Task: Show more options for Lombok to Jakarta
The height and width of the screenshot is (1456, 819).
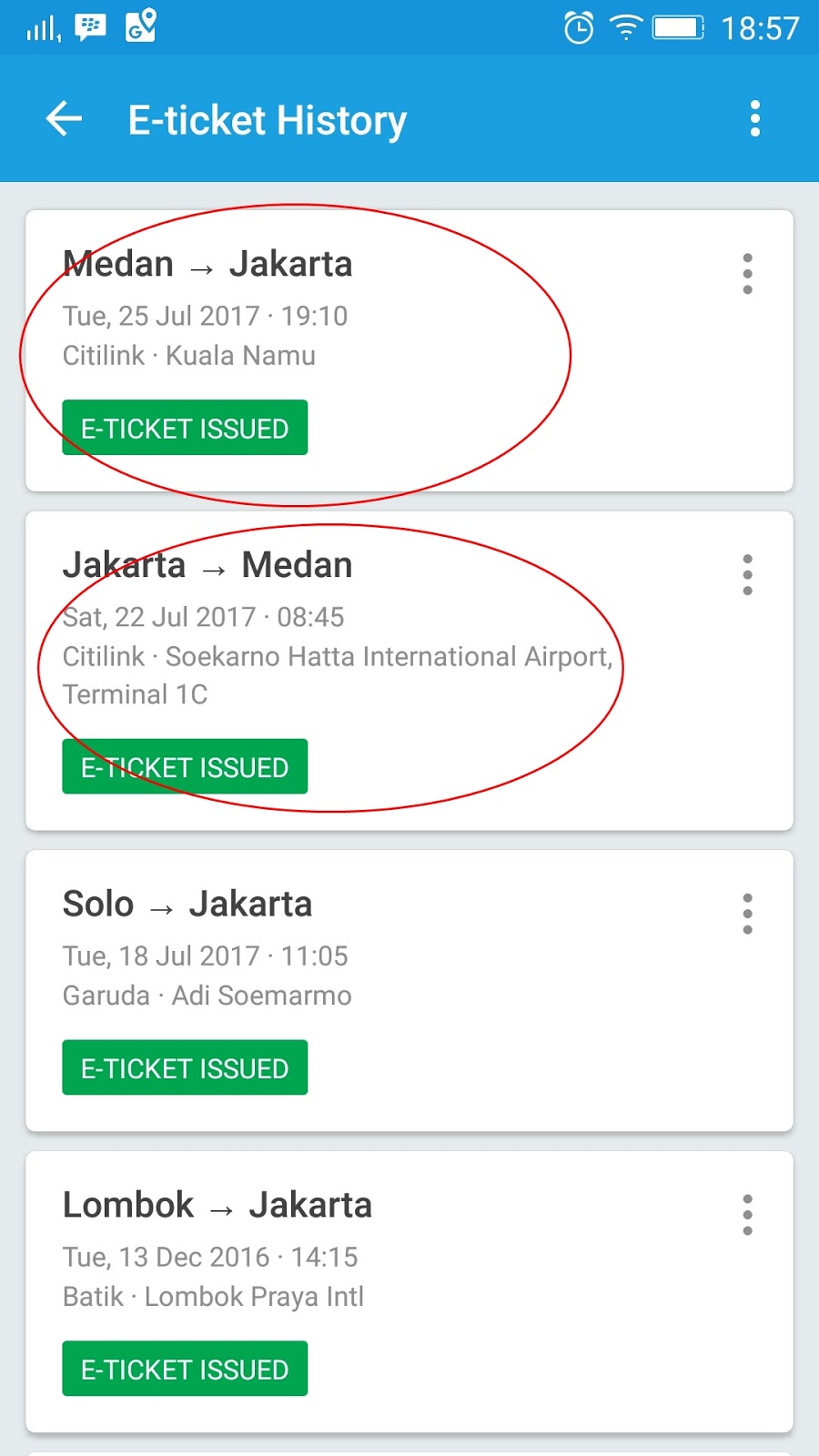Action: click(x=747, y=1215)
